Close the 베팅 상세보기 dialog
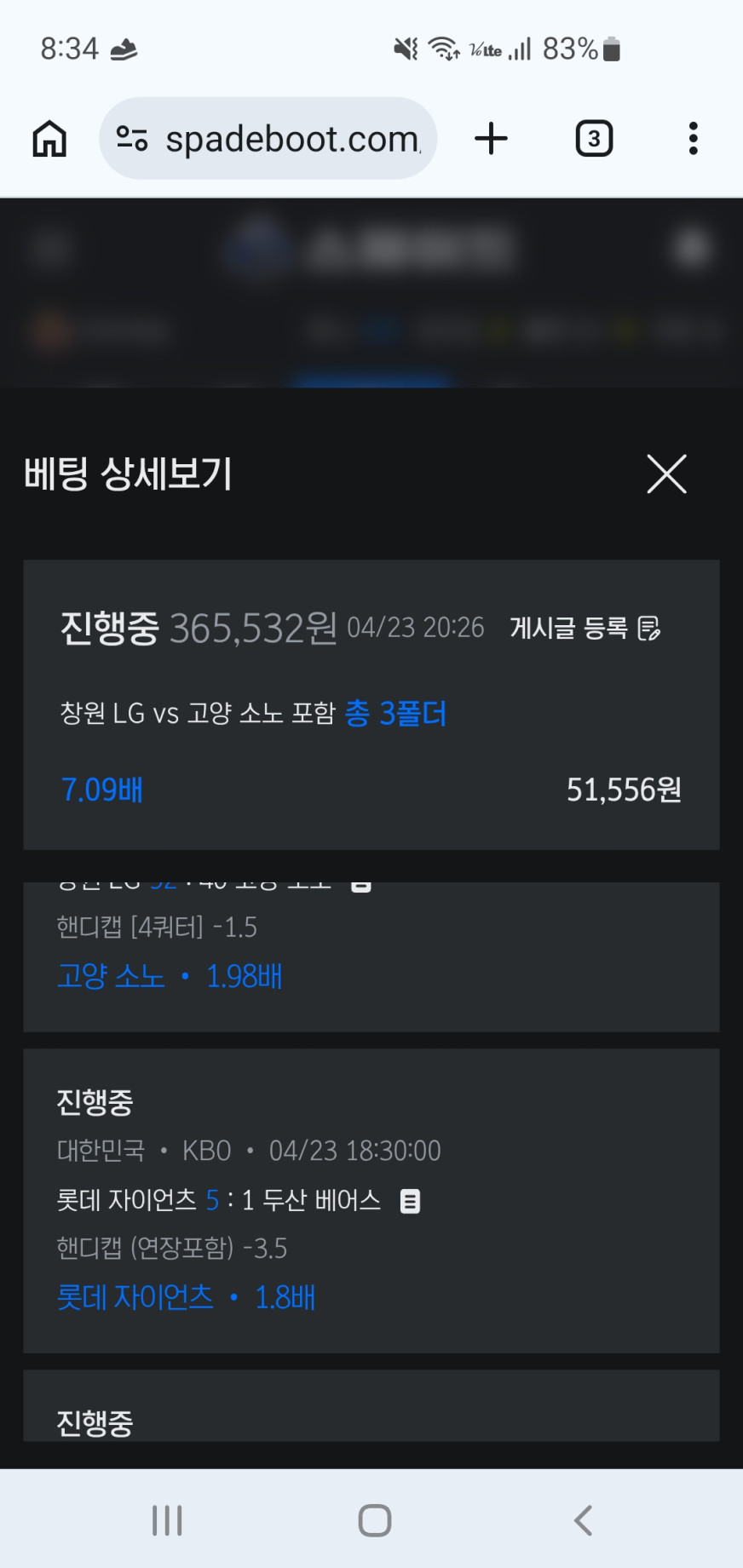Image resolution: width=743 pixels, height=1568 pixels. 666,474
